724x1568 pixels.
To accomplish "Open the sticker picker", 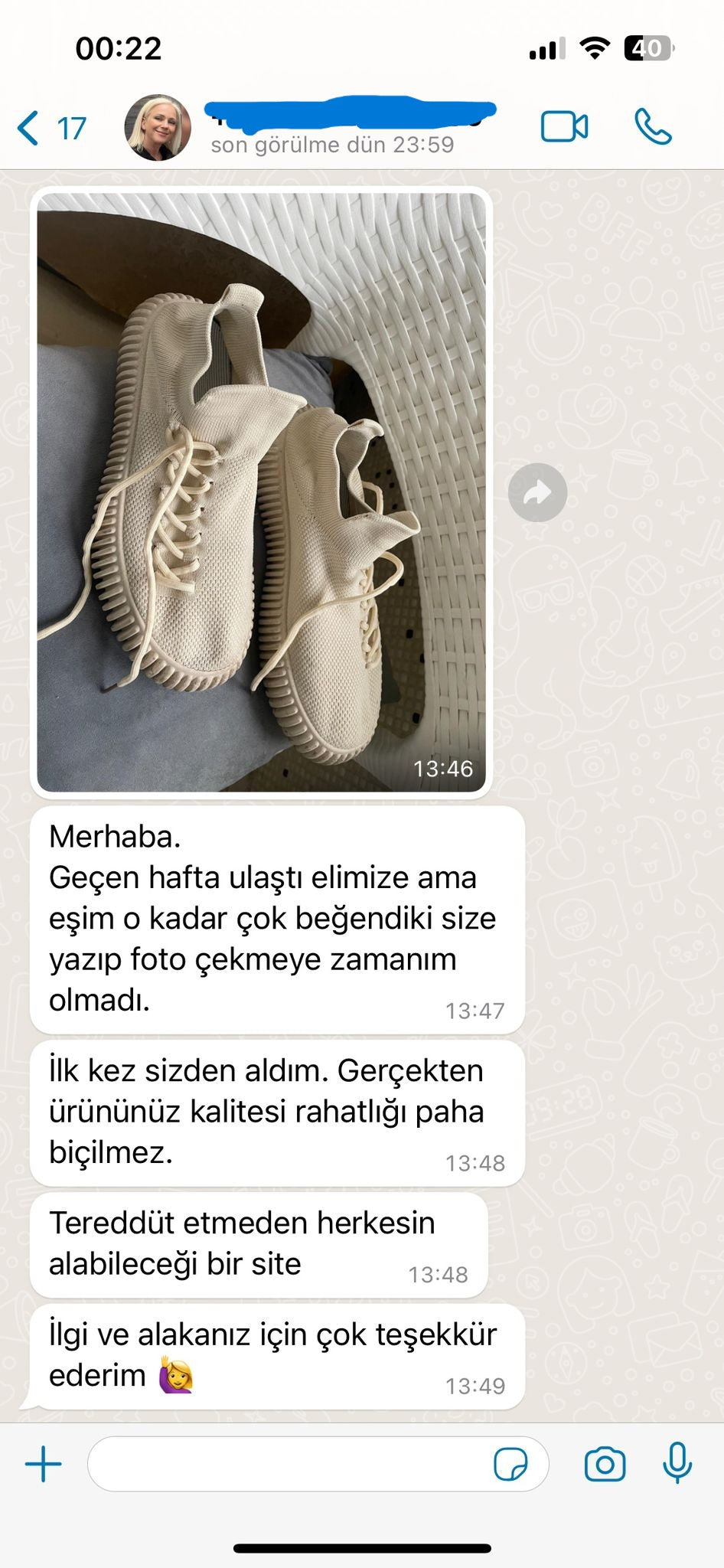I will 510,1464.
